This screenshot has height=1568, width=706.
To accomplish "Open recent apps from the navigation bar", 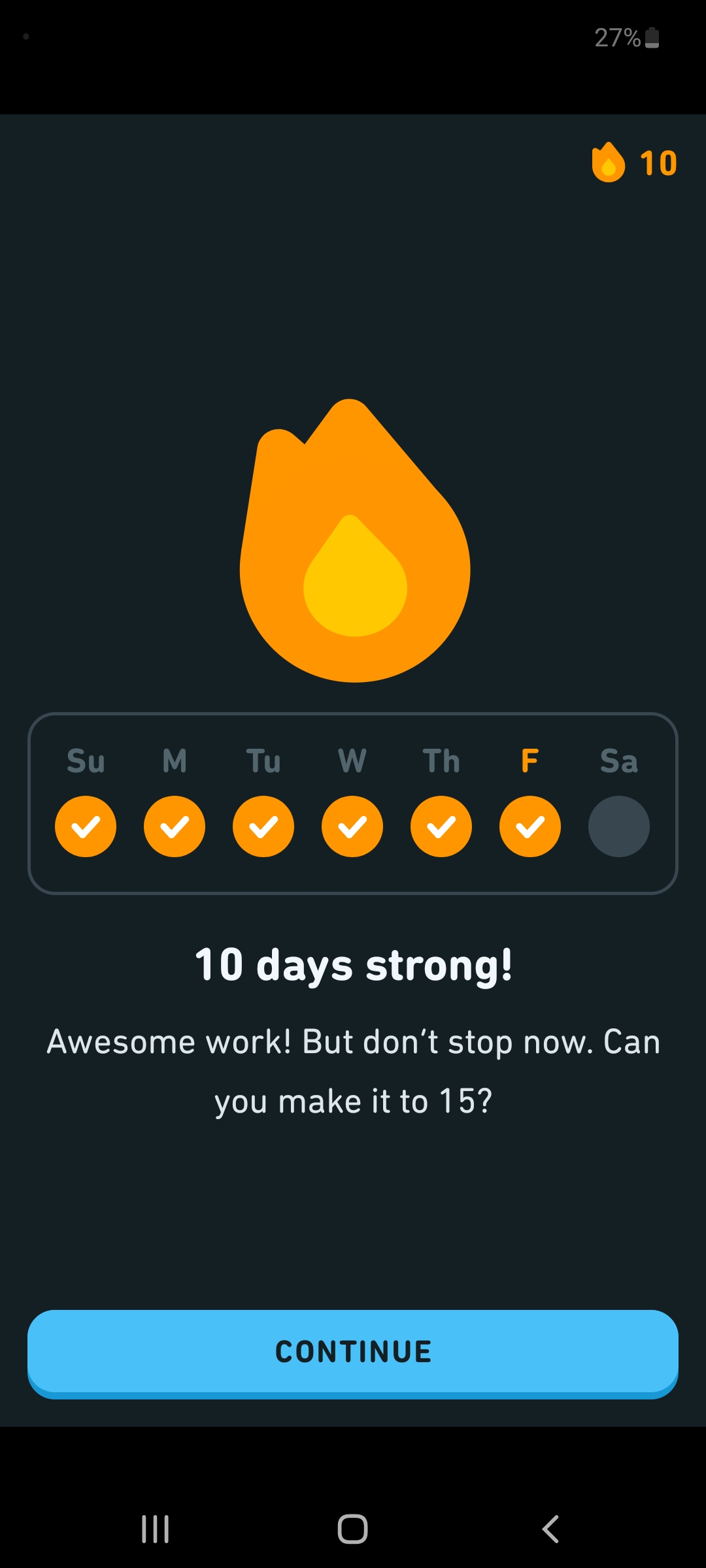I will point(156,1529).
